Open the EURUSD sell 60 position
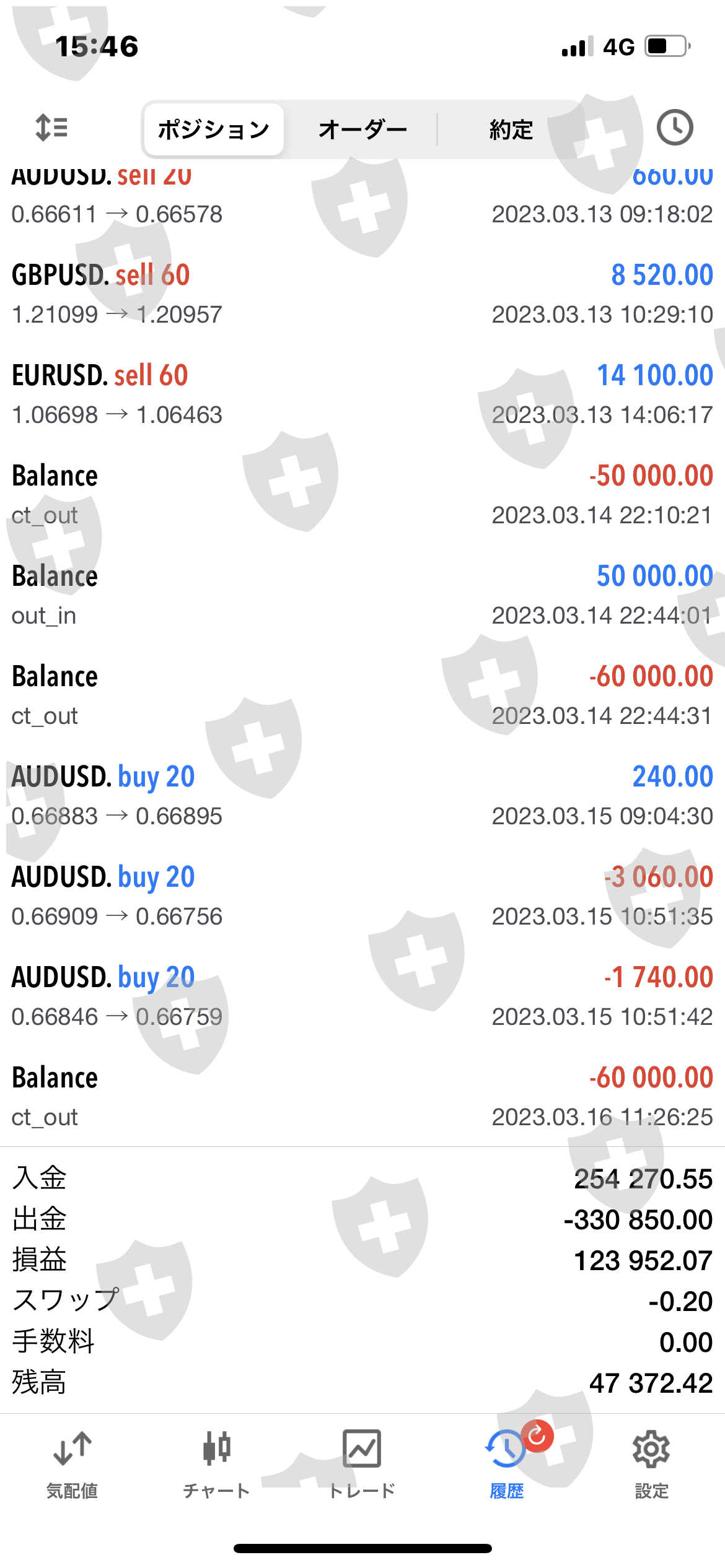Screen dimensions: 725x1568 coord(362,394)
